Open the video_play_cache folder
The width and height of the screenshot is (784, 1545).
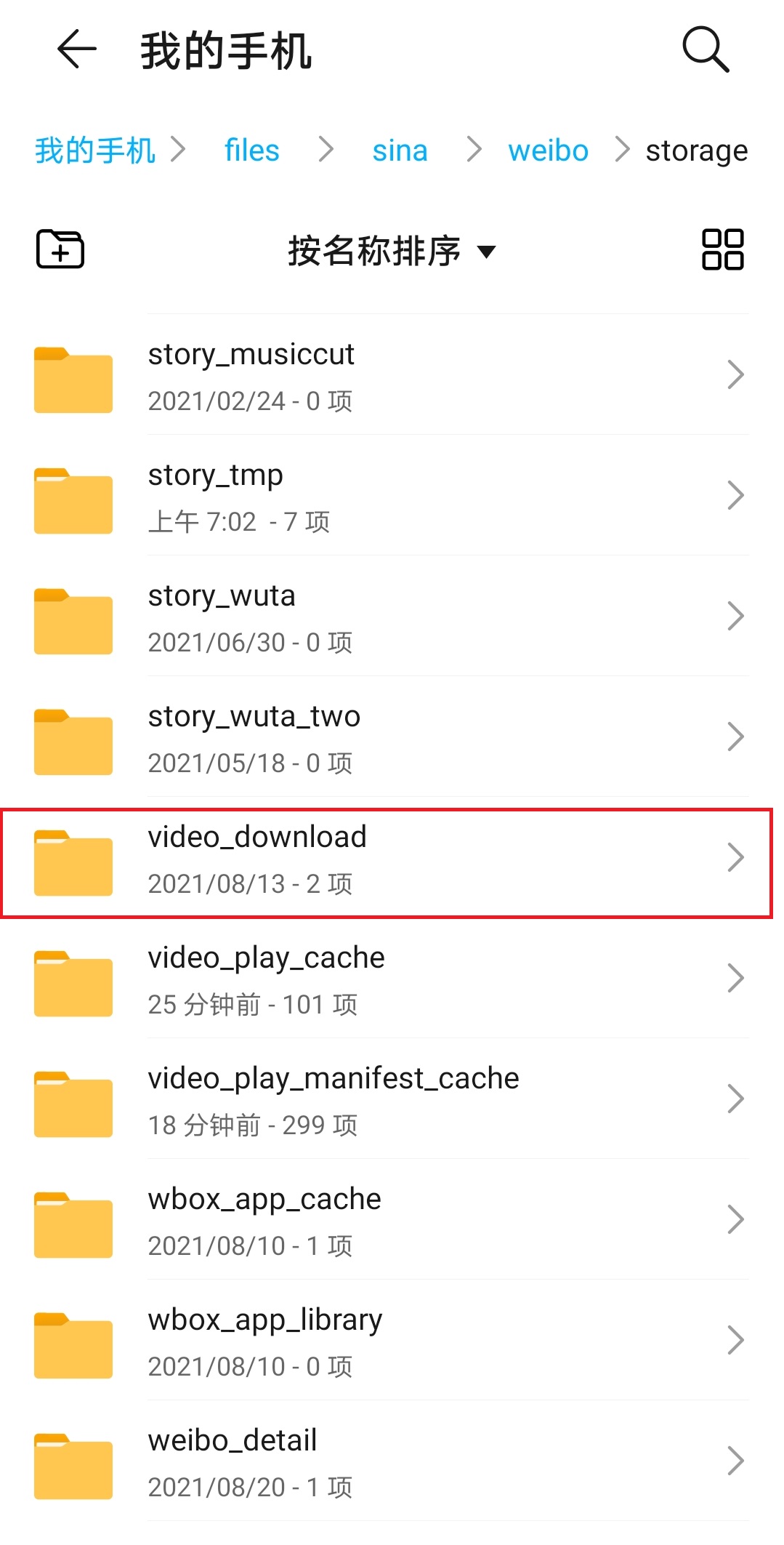[x=392, y=979]
